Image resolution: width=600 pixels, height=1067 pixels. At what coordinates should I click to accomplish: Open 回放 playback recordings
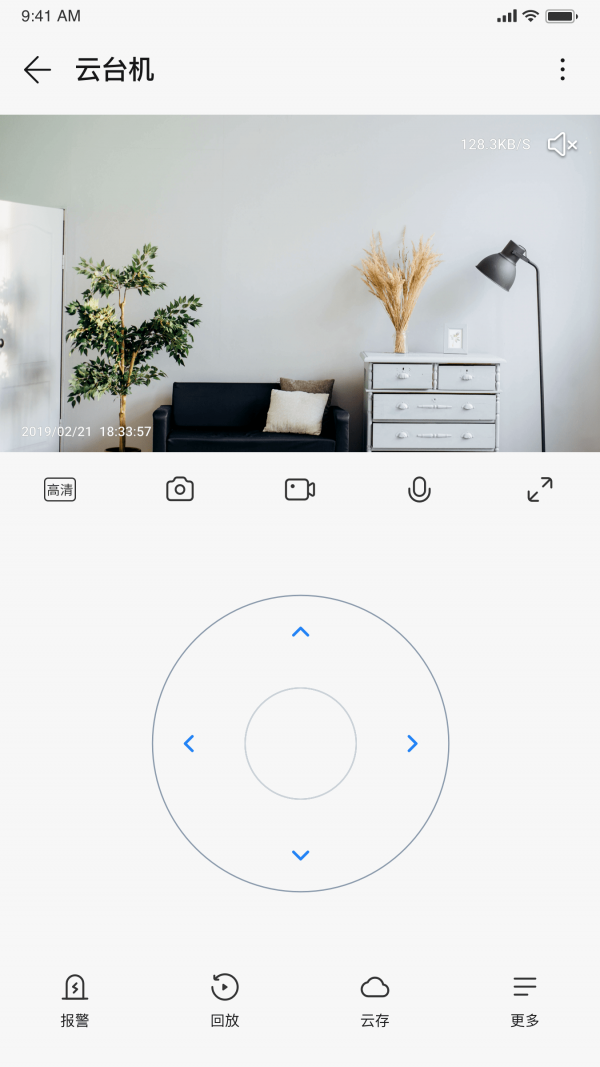(225, 1000)
